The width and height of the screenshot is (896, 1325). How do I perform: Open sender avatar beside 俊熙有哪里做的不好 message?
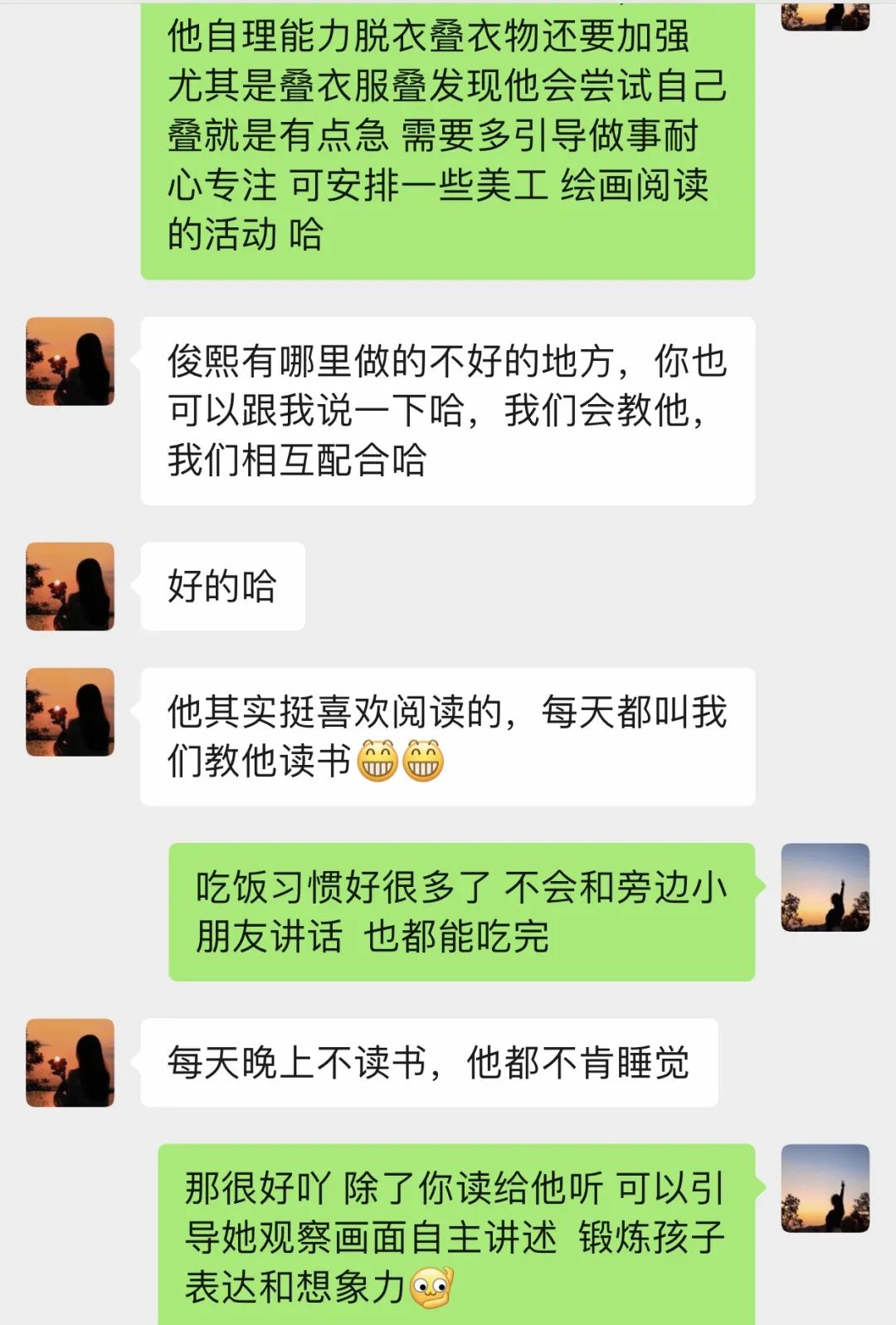click(70, 362)
